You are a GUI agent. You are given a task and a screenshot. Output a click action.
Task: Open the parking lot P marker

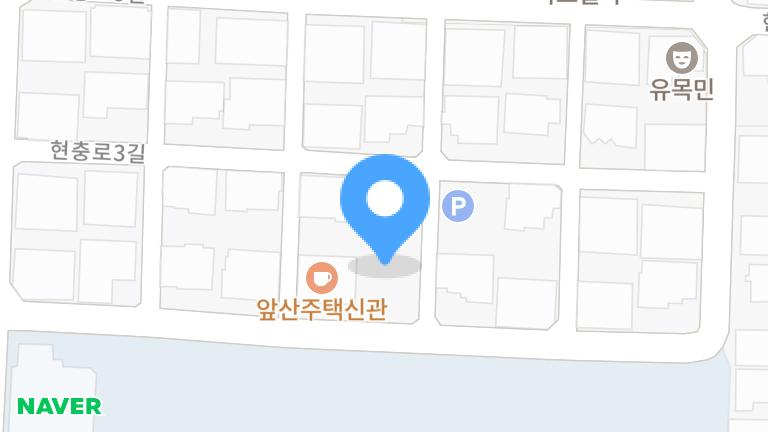(x=458, y=207)
